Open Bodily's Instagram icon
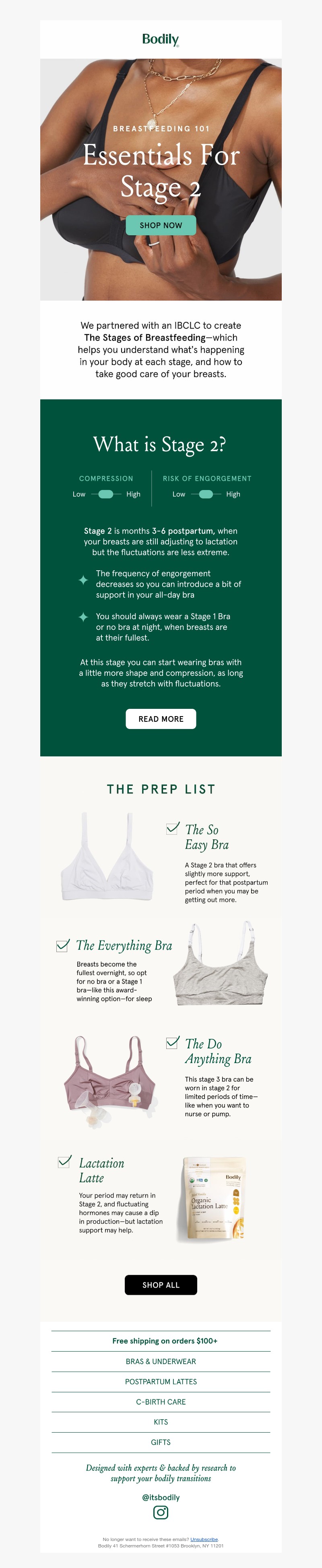Screen dimensions: 322x1568 click(x=160, y=1512)
